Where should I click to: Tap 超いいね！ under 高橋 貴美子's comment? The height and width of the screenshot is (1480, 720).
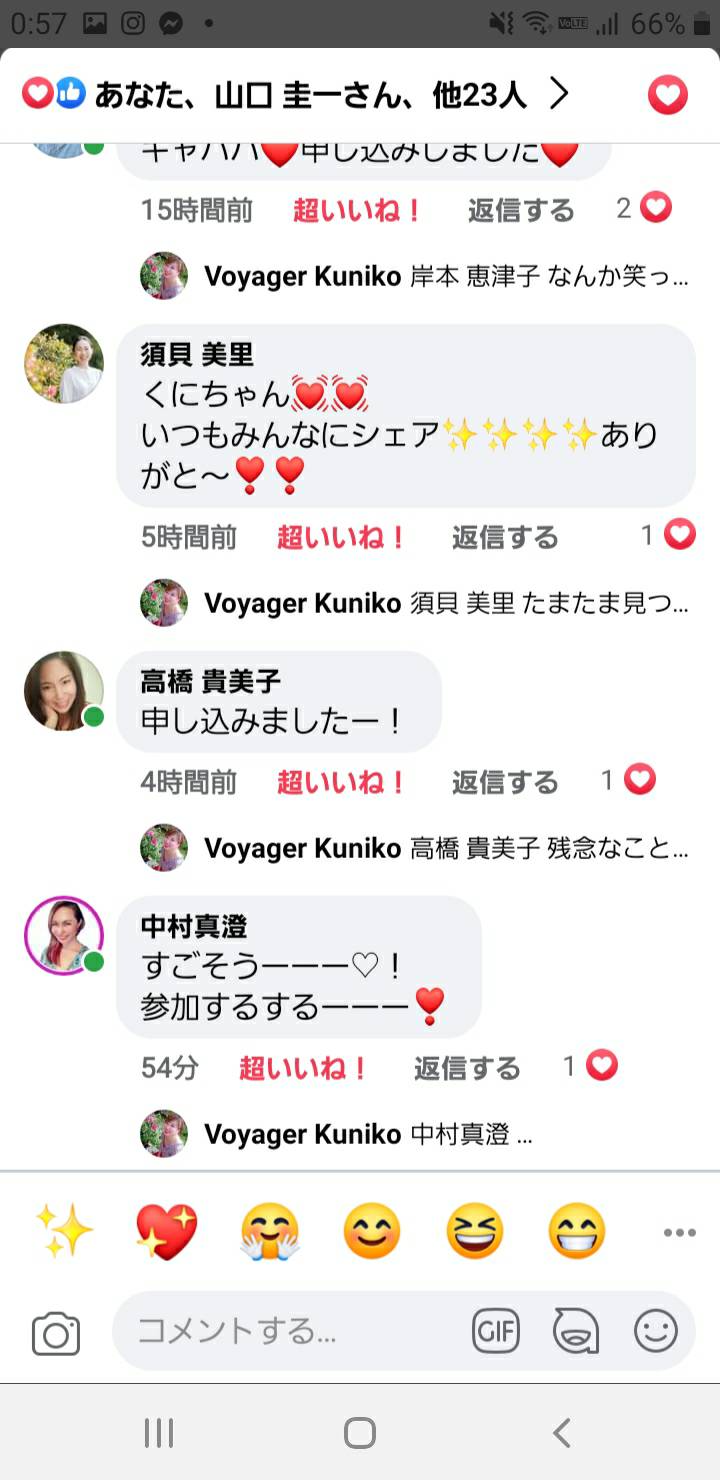click(x=342, y=781)
